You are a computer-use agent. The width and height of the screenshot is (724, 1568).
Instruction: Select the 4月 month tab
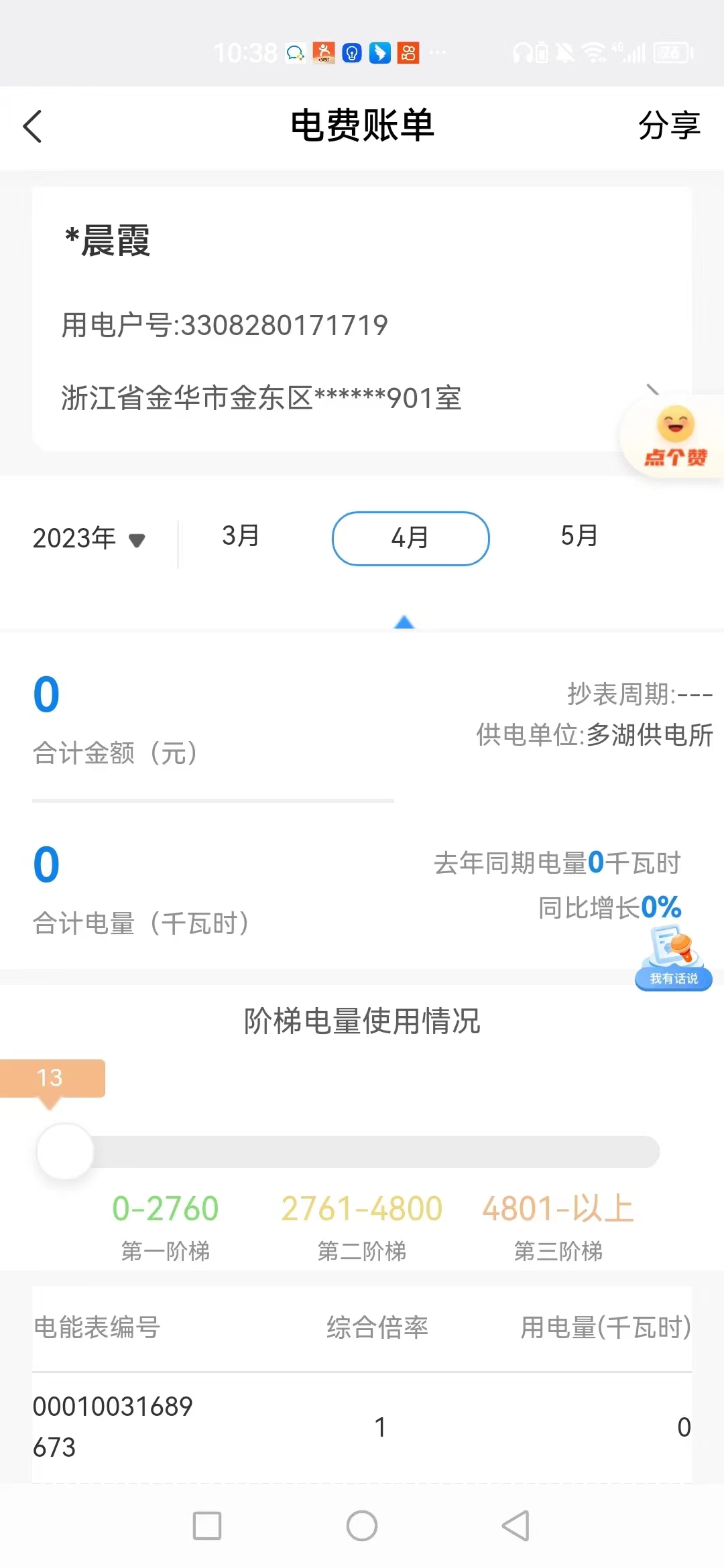point(410,538)
